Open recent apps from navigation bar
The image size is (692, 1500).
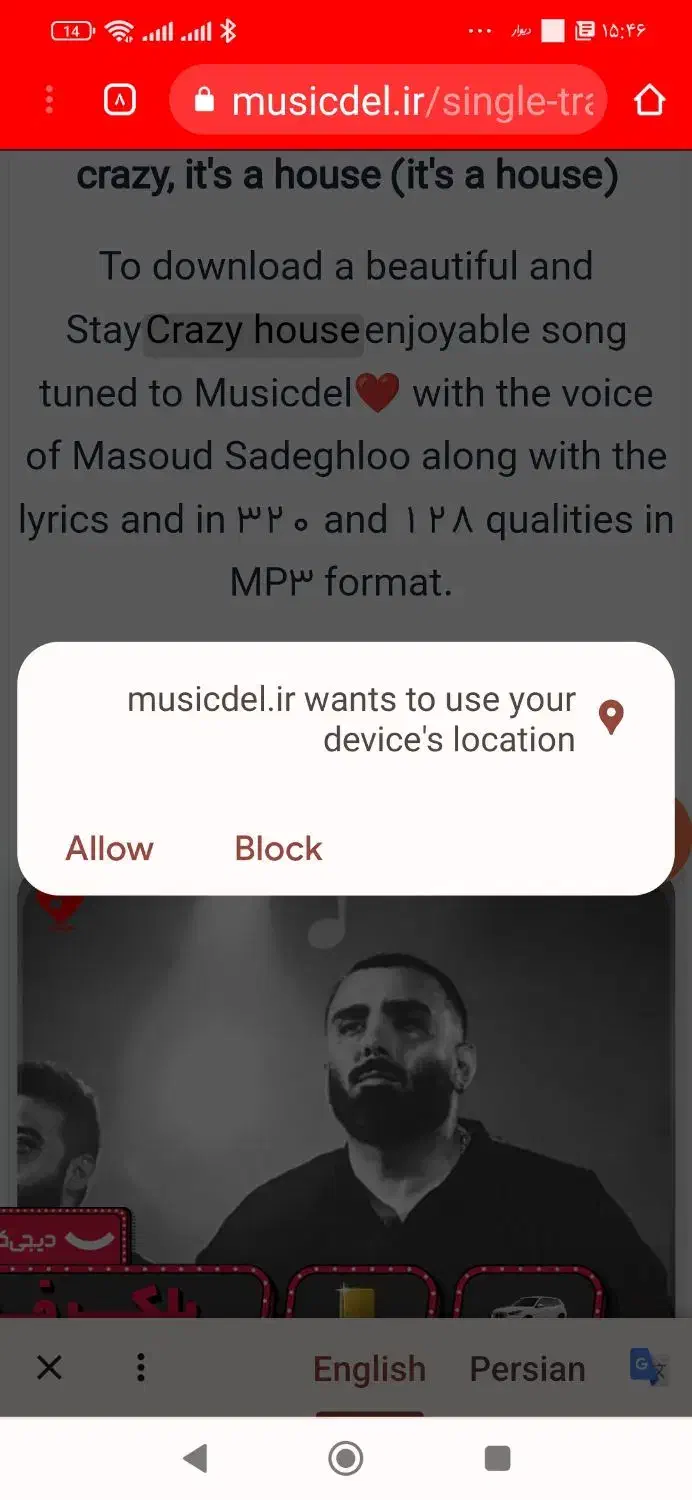497,1458
